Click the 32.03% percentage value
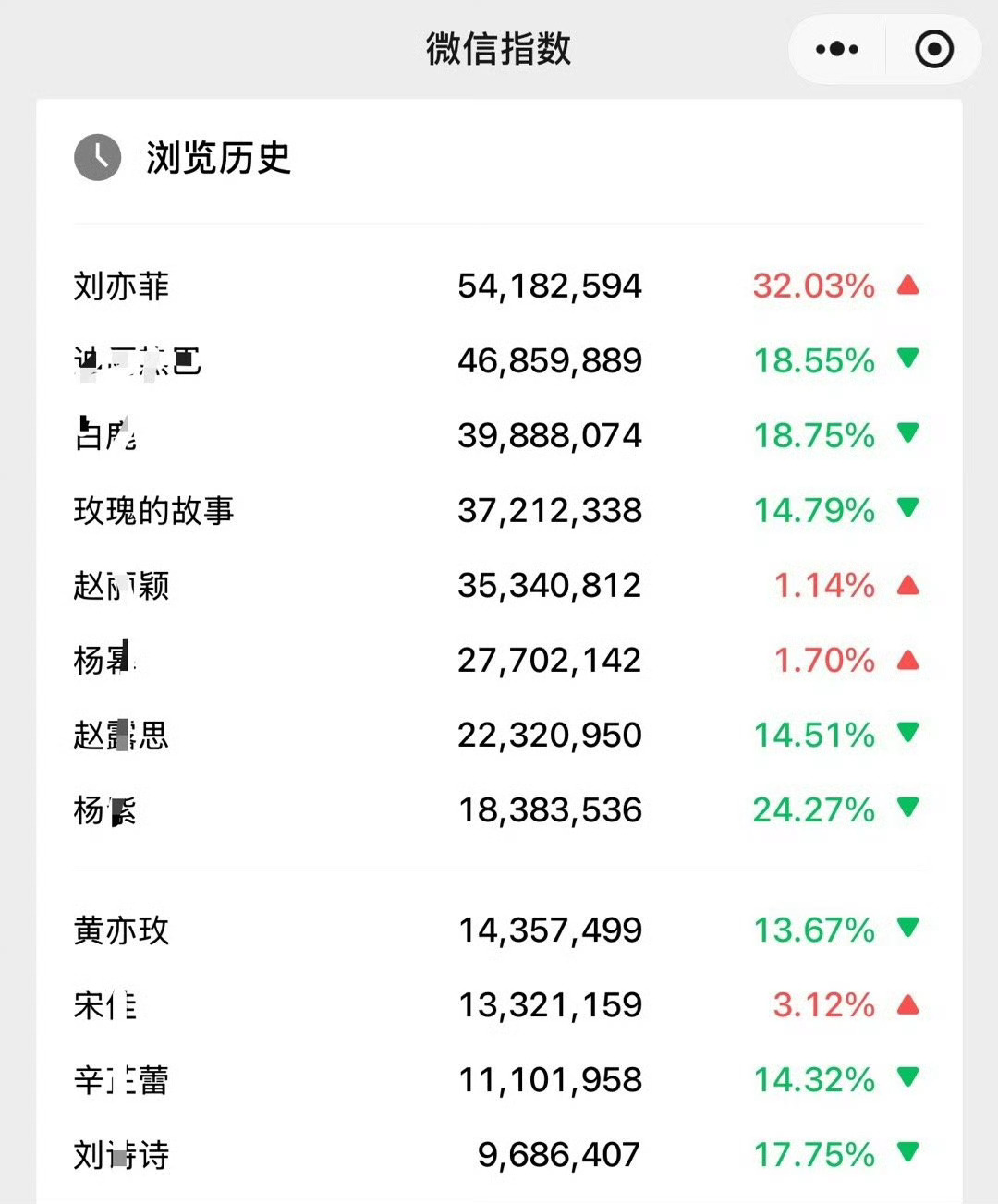This screenshot has height=1204, width=998. [x=814, y=286]
